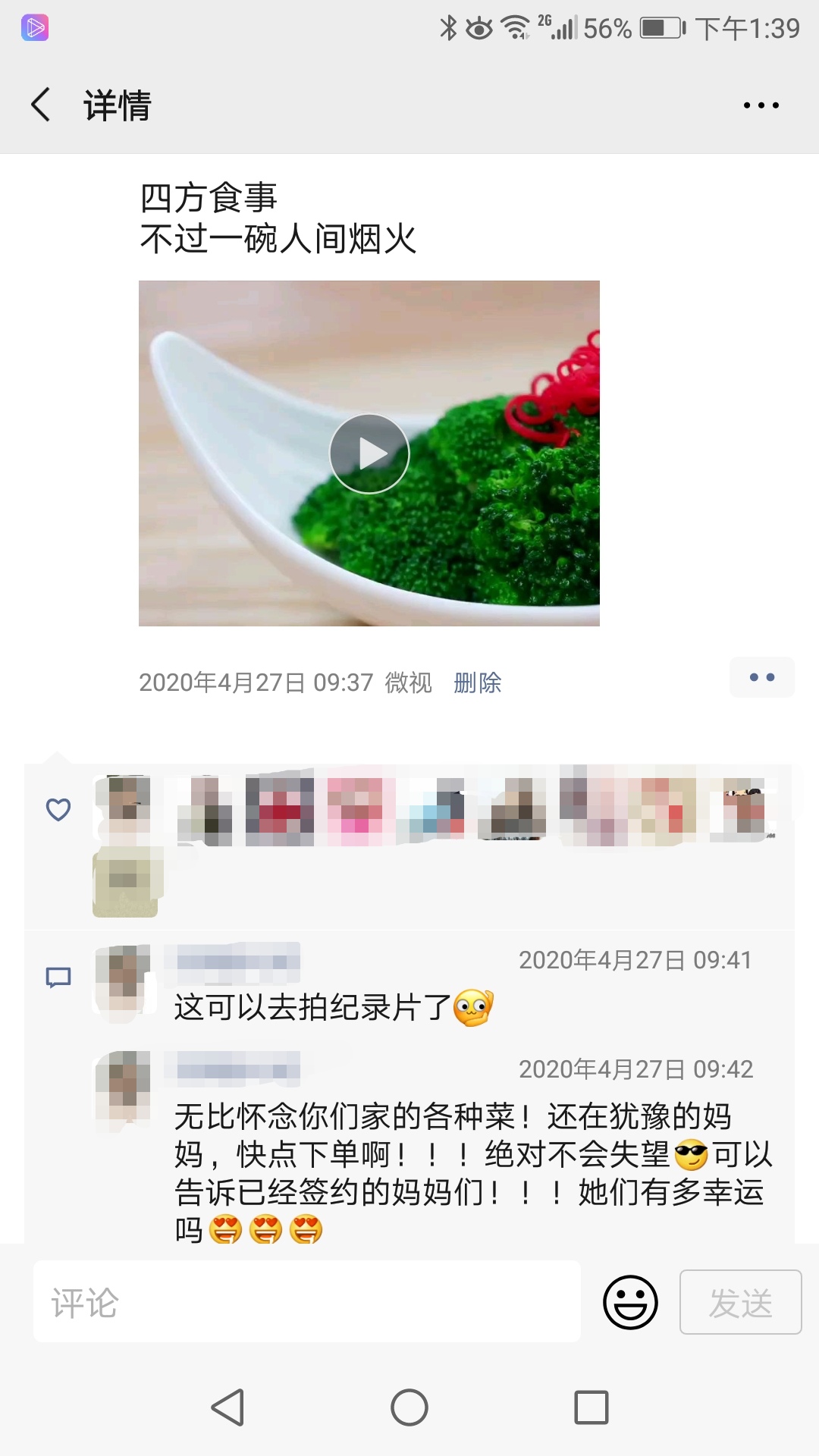This screenshot has height=1456, width=819.
Task: Tap the system home button
Action: coord(409,1407)
